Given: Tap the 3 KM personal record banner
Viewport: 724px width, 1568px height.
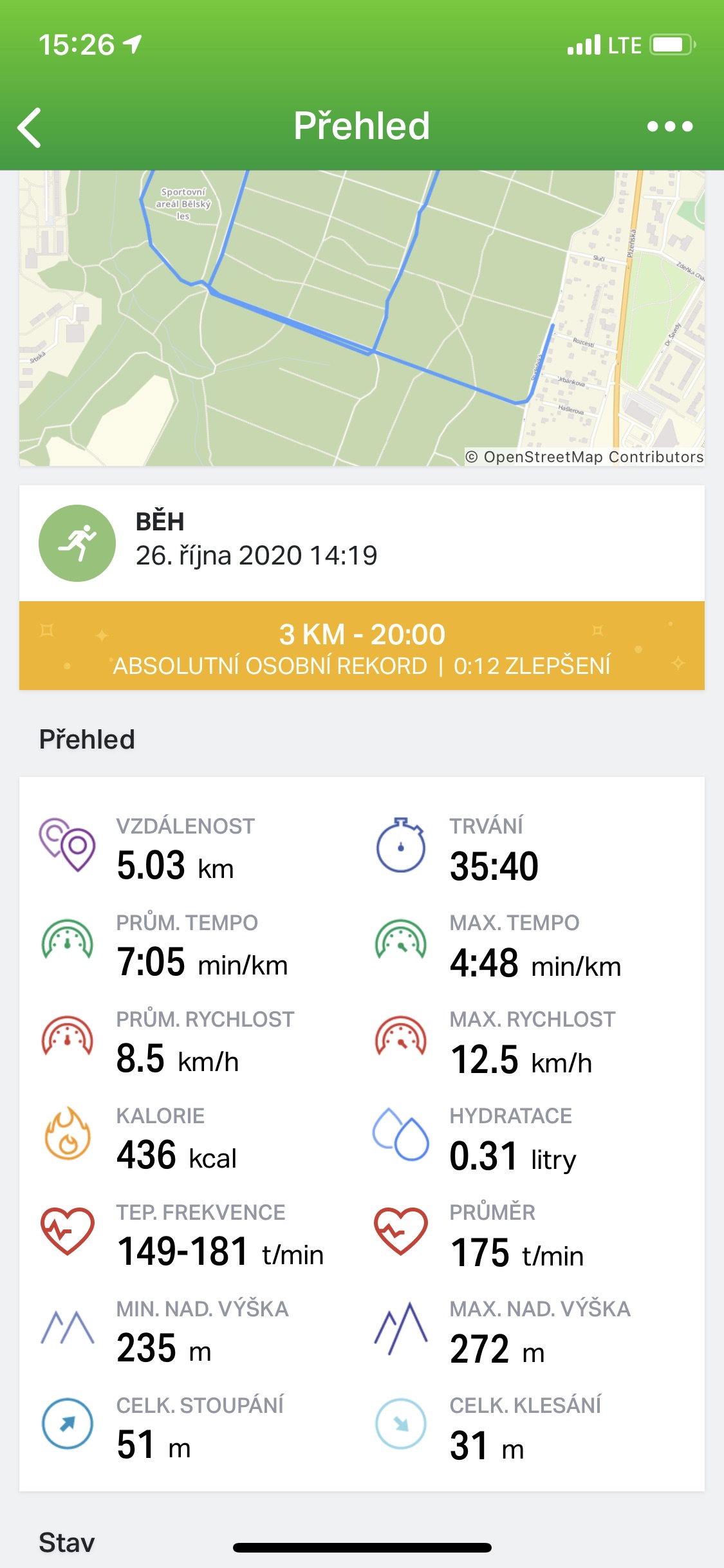Looking at the screenshot, I should 362,646.
